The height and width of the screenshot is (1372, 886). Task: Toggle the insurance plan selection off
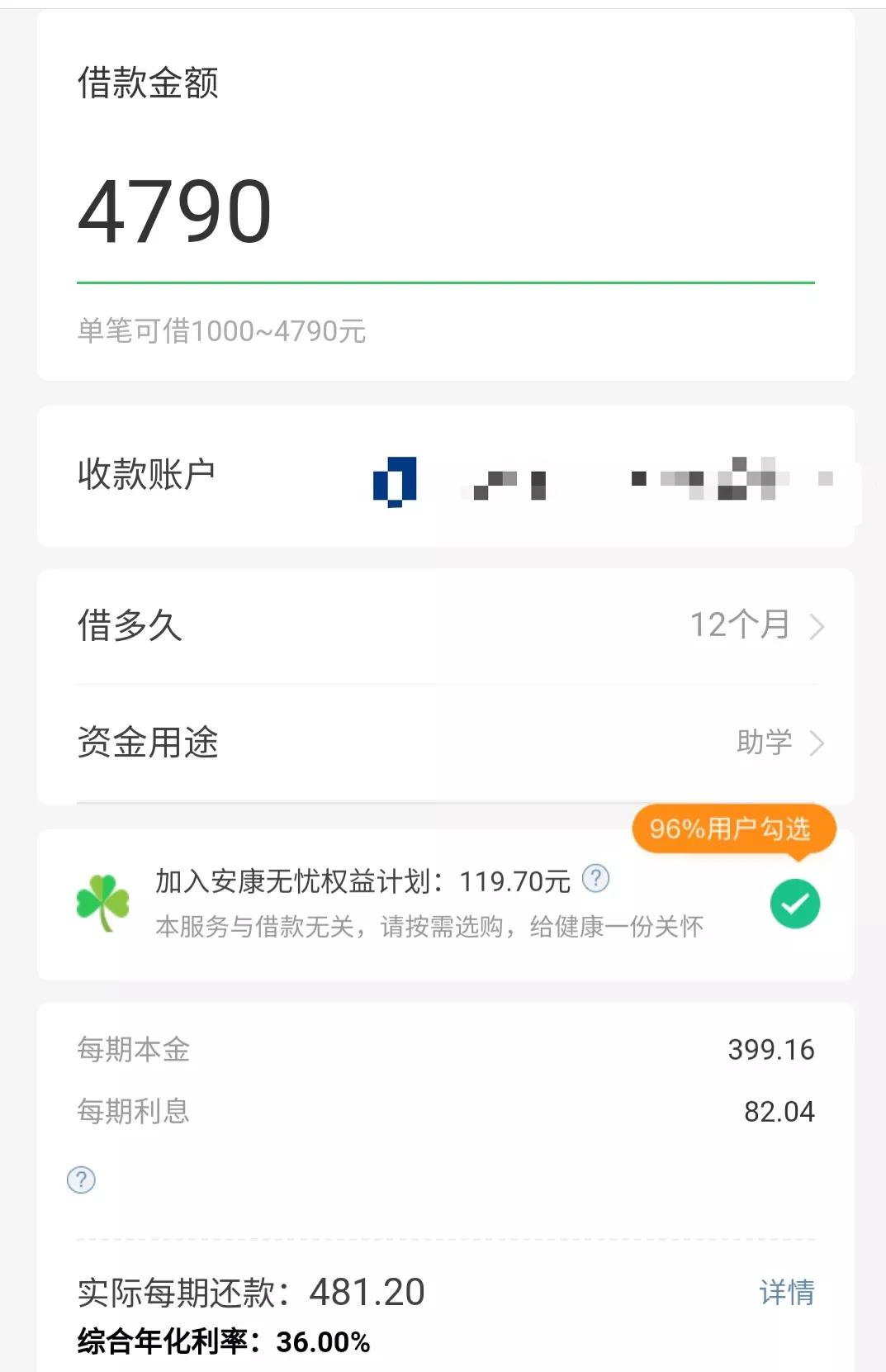(794, 904)
